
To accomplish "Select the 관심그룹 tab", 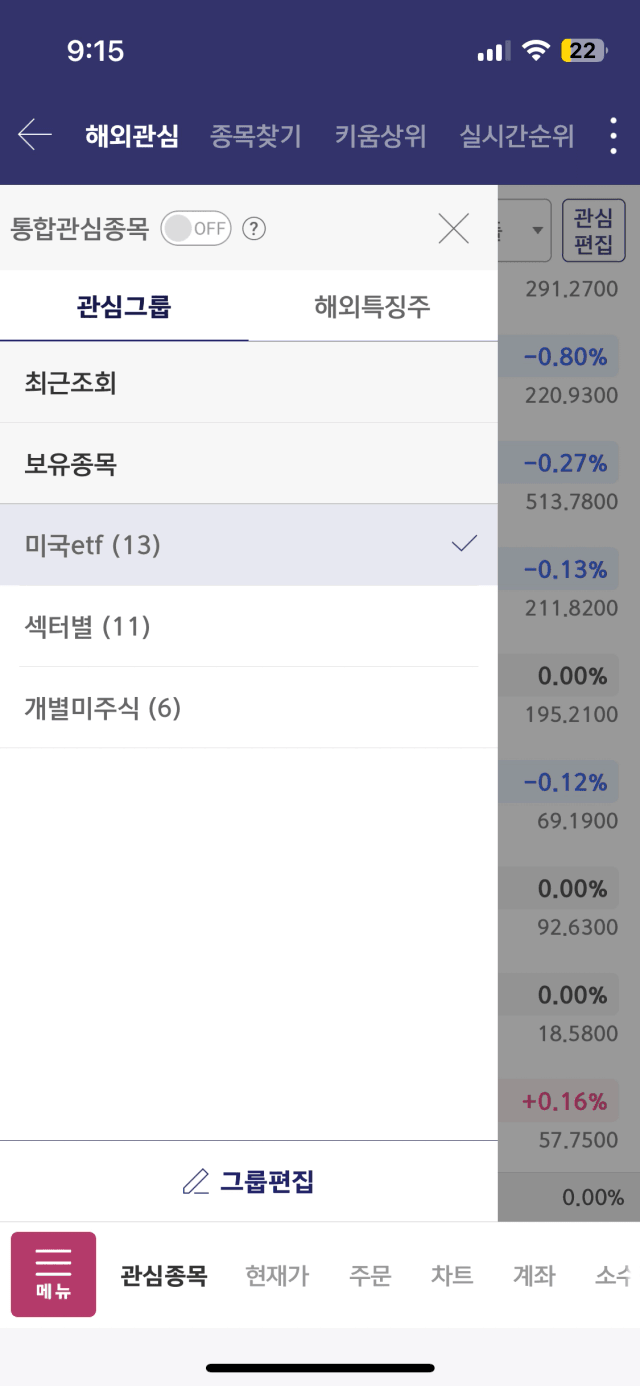I will [124, 307].
